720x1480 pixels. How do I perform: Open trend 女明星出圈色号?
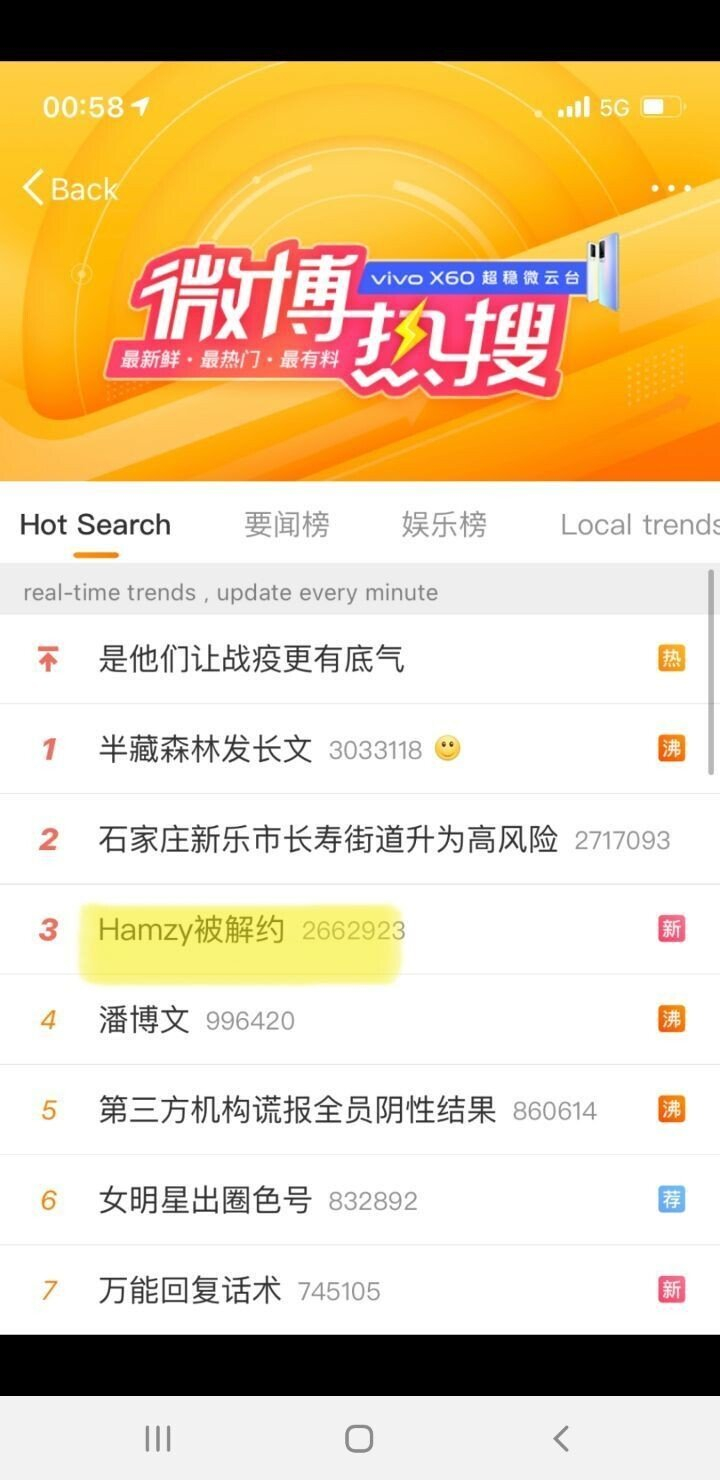[x=205, y=1200]
